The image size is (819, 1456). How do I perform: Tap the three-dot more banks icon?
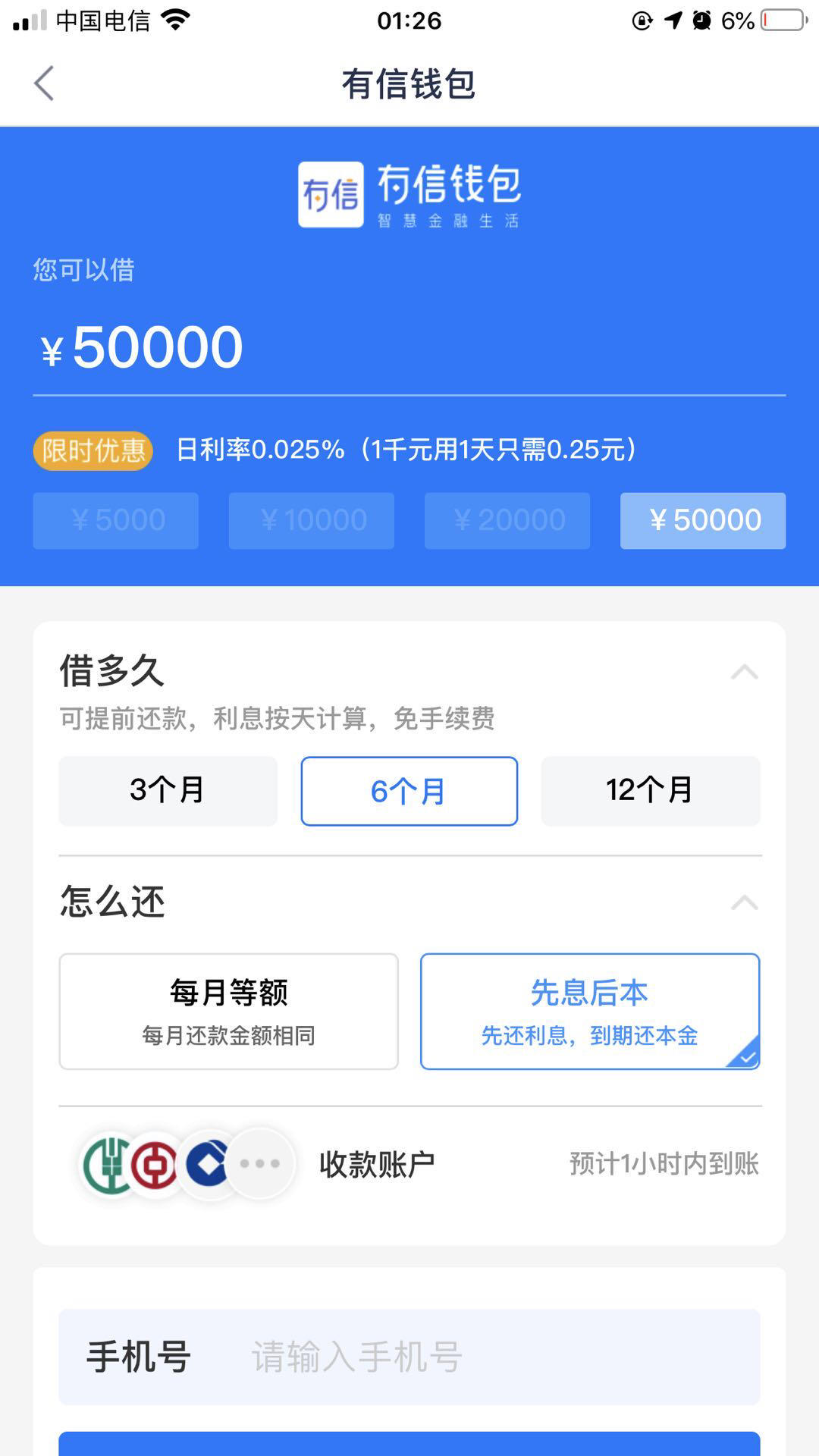[260, 1165]
